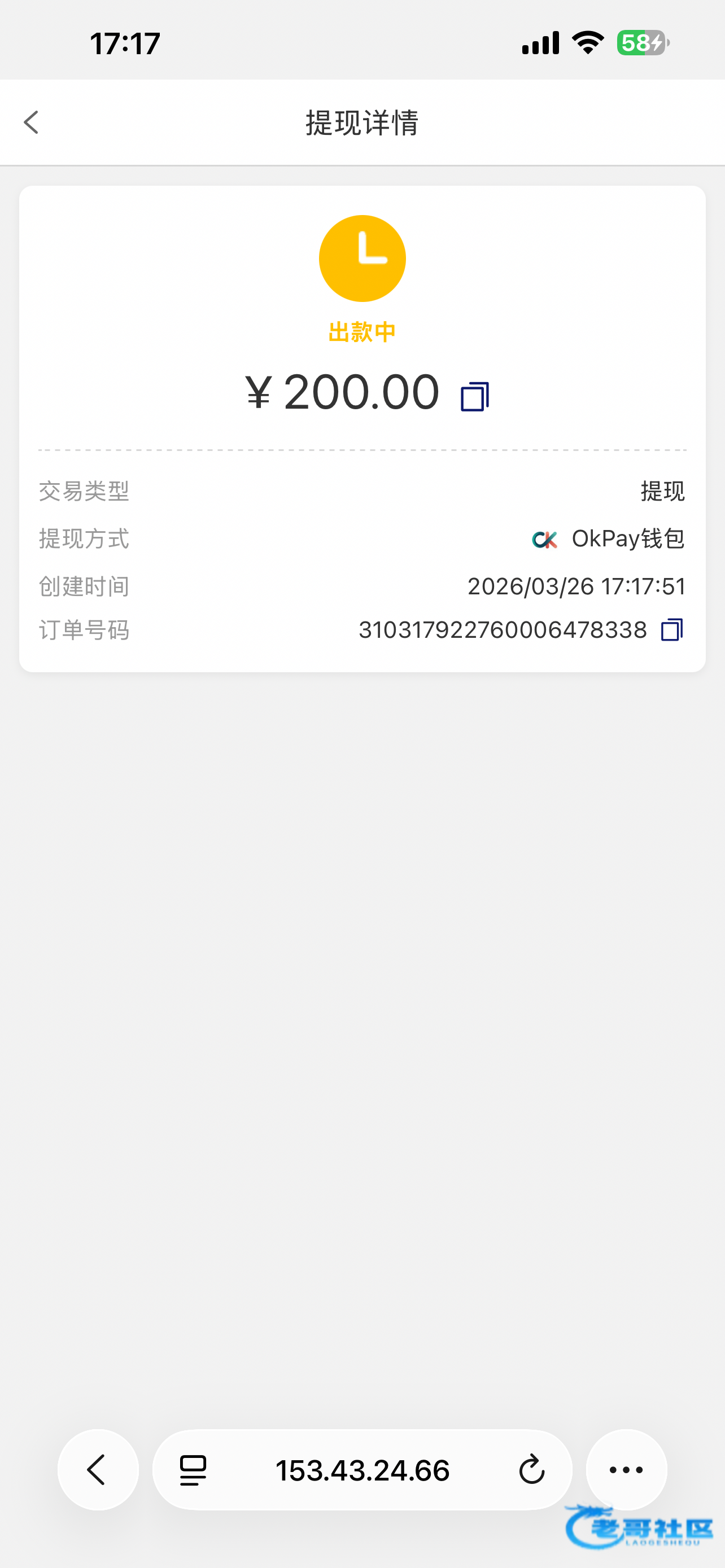This screenshot has height=1568, width=725.
Task: Copy the ¥200.00 withdrawal amount
Action: [475, 396]
